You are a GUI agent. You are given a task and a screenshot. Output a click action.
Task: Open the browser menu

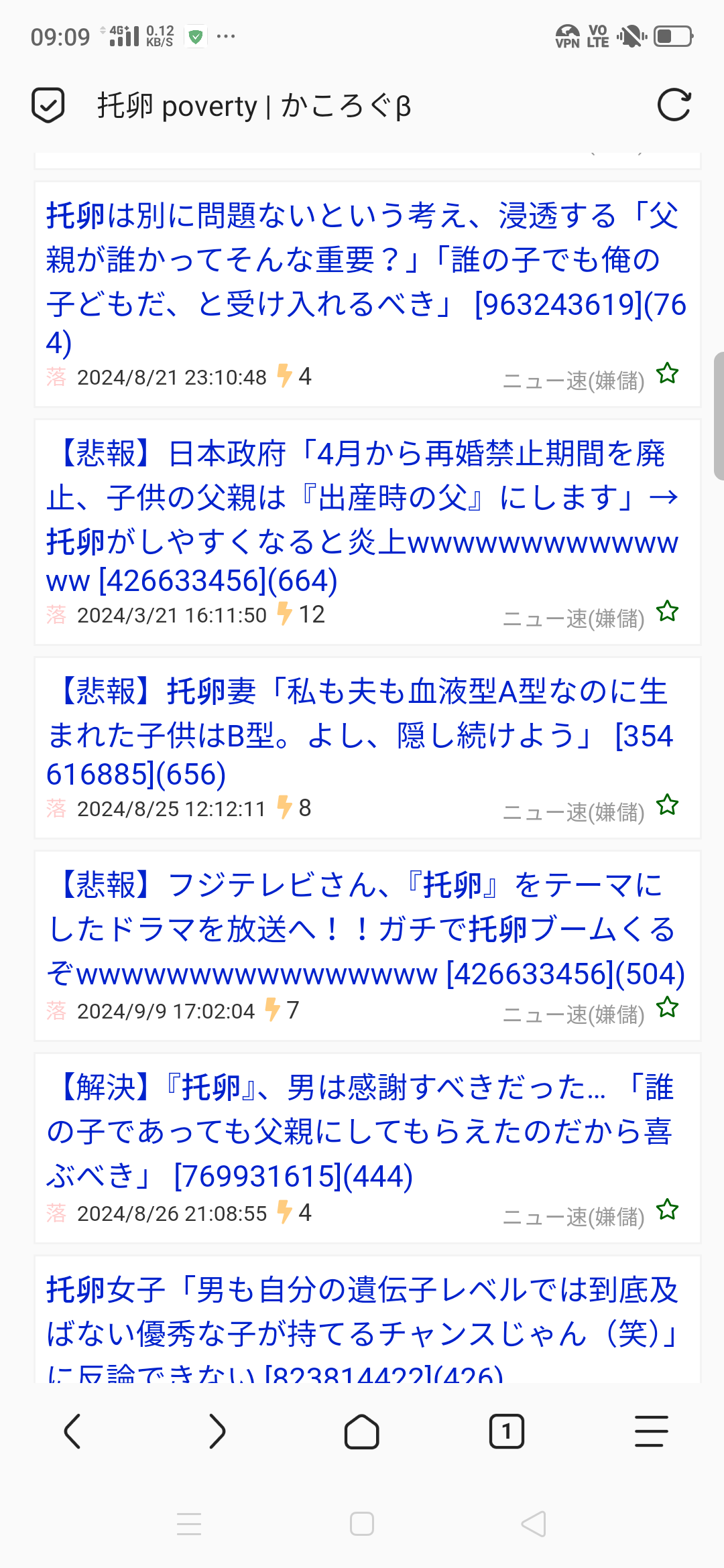pos(651,1431)
